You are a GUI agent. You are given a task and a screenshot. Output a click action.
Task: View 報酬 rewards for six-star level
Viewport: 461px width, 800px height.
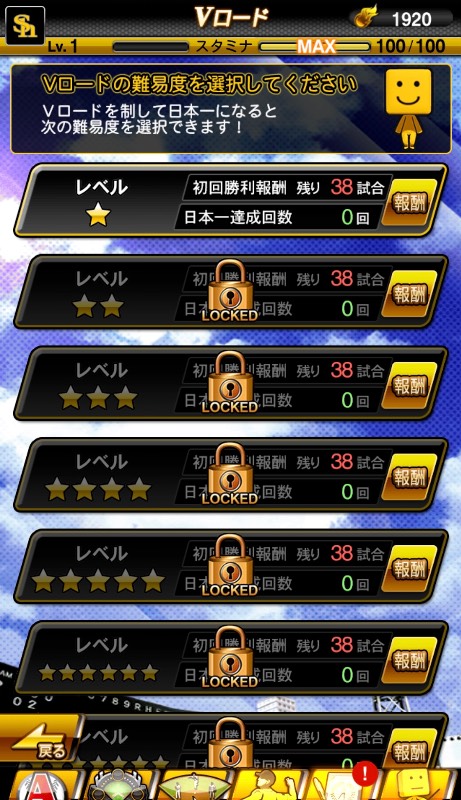pos(409,660)
